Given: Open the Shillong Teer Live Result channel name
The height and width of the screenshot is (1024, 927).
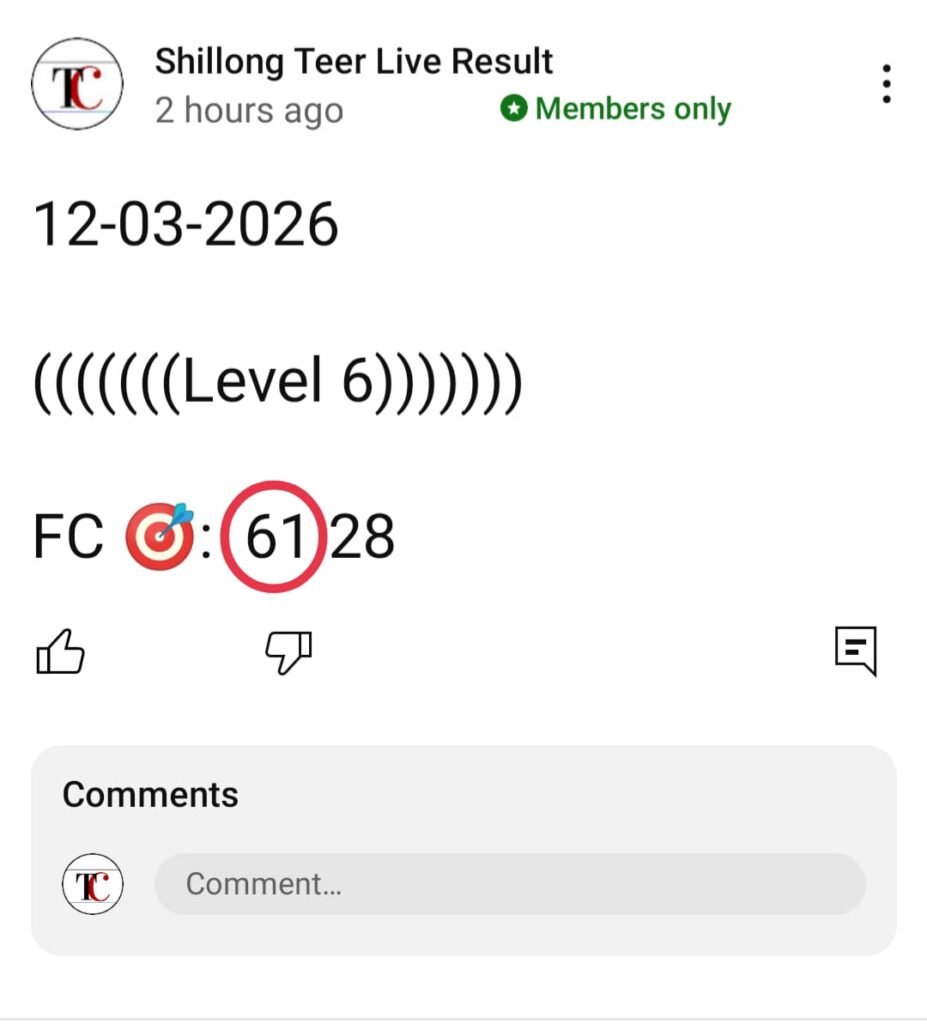Looking at the screenshot, I should pos(354,62).
